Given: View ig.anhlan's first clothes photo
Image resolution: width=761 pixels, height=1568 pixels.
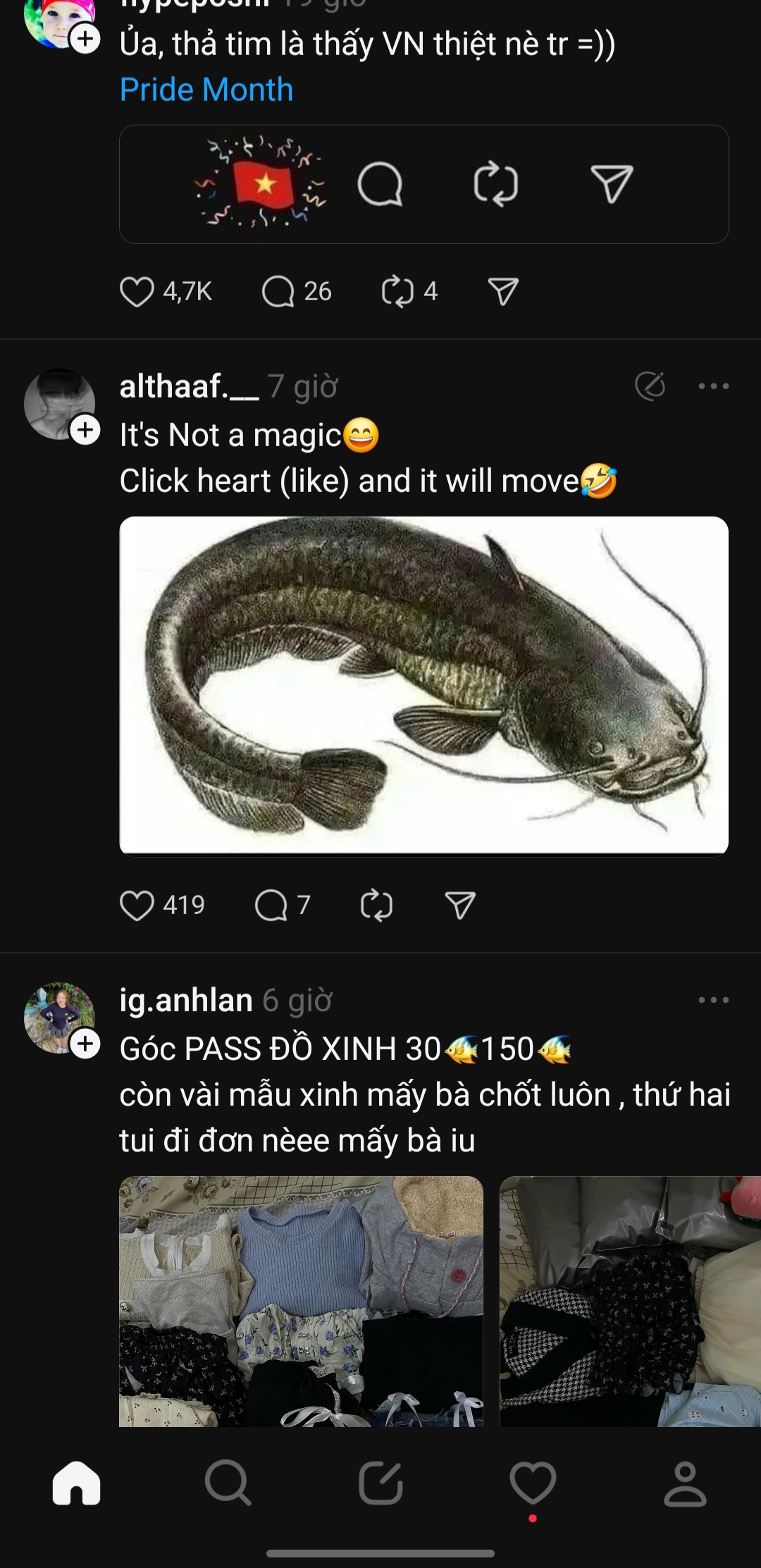Looking at the screenshot, I should [301, 1301].
